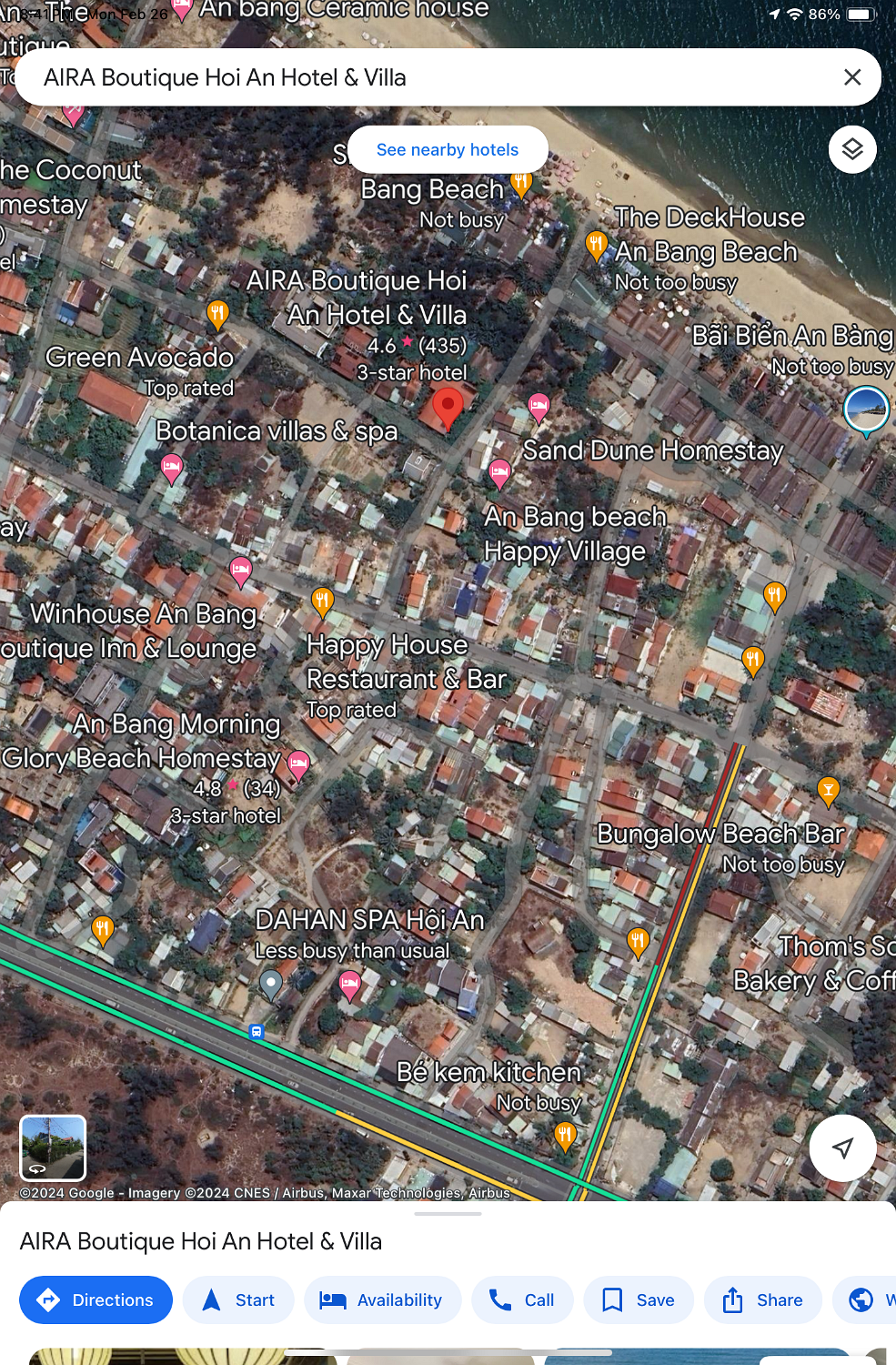Image resolution: width=896 pixels, height=1365 pixels.
Task: Save this hotel to a list
Action: point(639,1299)
